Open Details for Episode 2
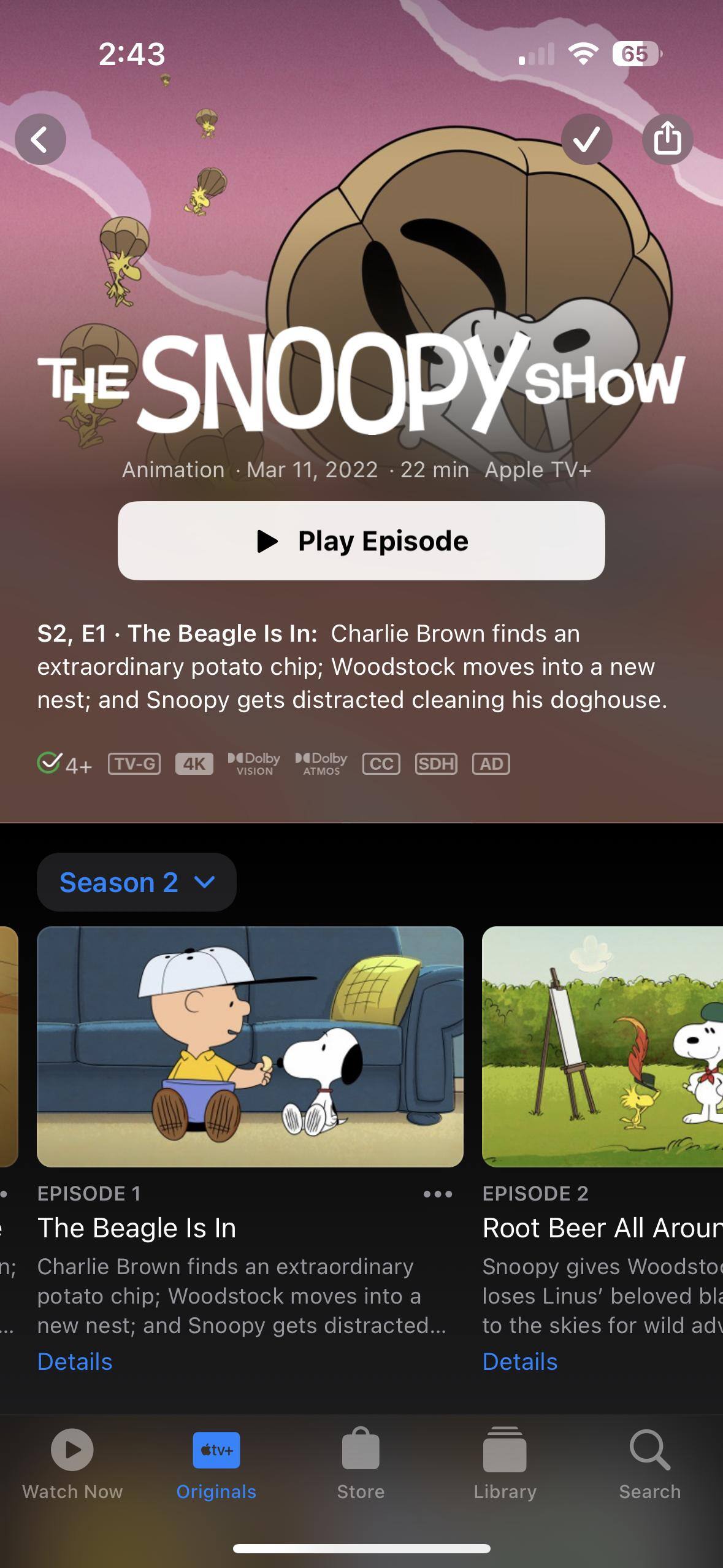The image size is (723, 1568). tap(519, 1361)
